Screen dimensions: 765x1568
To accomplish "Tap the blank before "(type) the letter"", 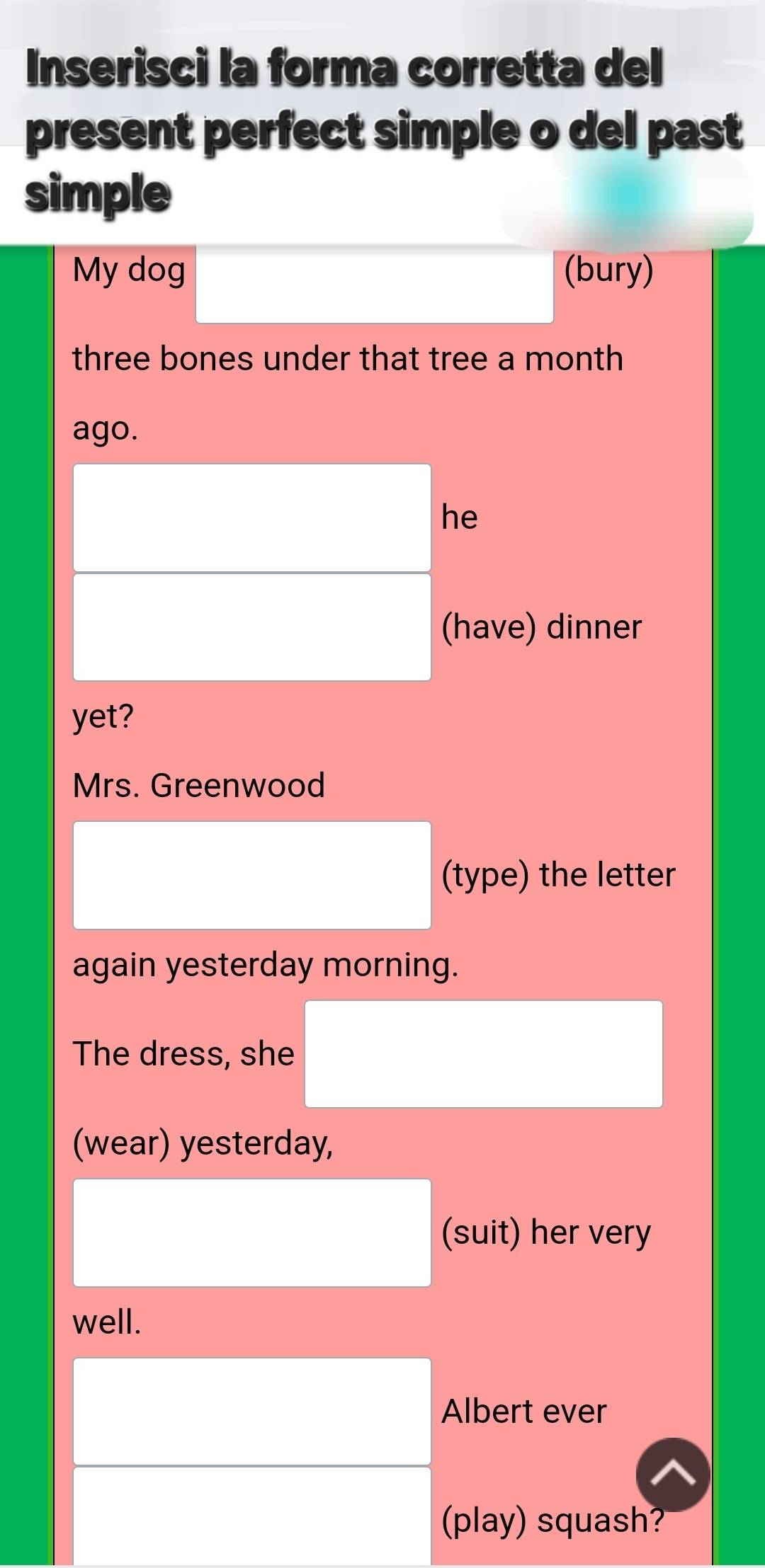I will tap(252, 875).
